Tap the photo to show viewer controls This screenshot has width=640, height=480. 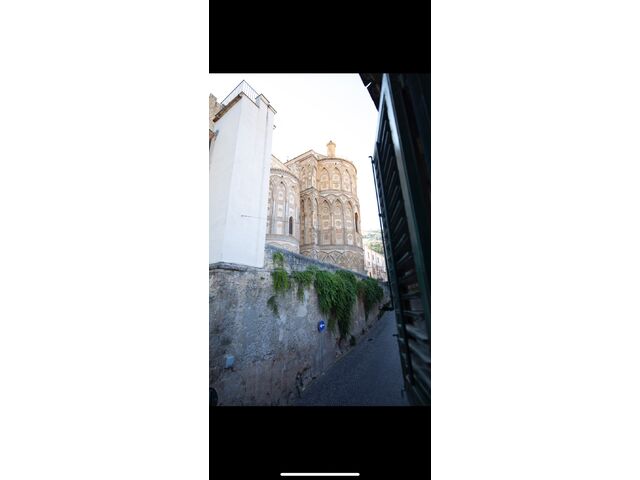point(319,240)
